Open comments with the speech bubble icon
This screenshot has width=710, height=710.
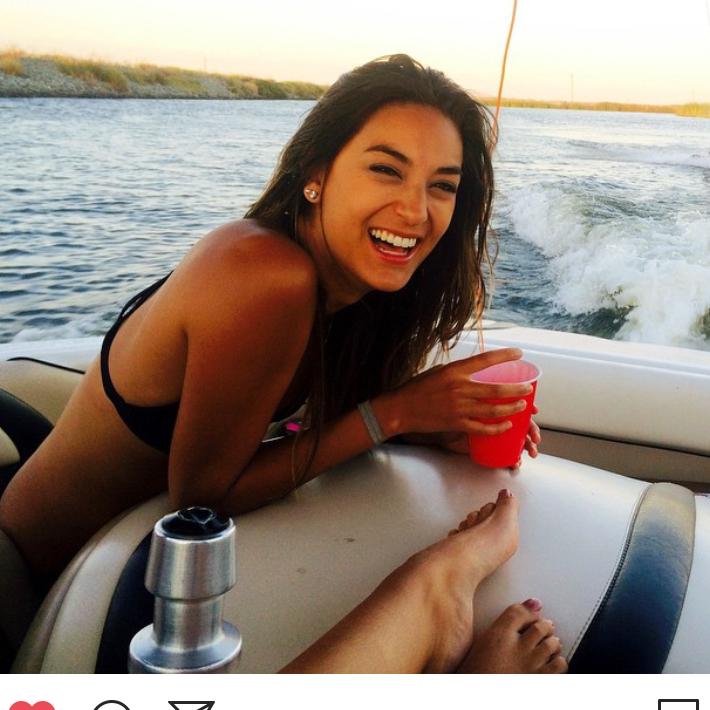[111, 706]
